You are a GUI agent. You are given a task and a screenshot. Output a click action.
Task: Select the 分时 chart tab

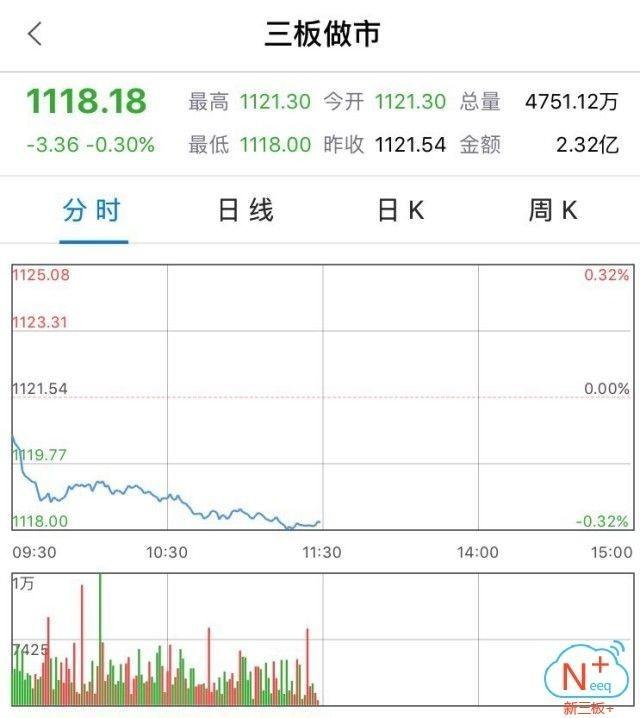point(92,211)
